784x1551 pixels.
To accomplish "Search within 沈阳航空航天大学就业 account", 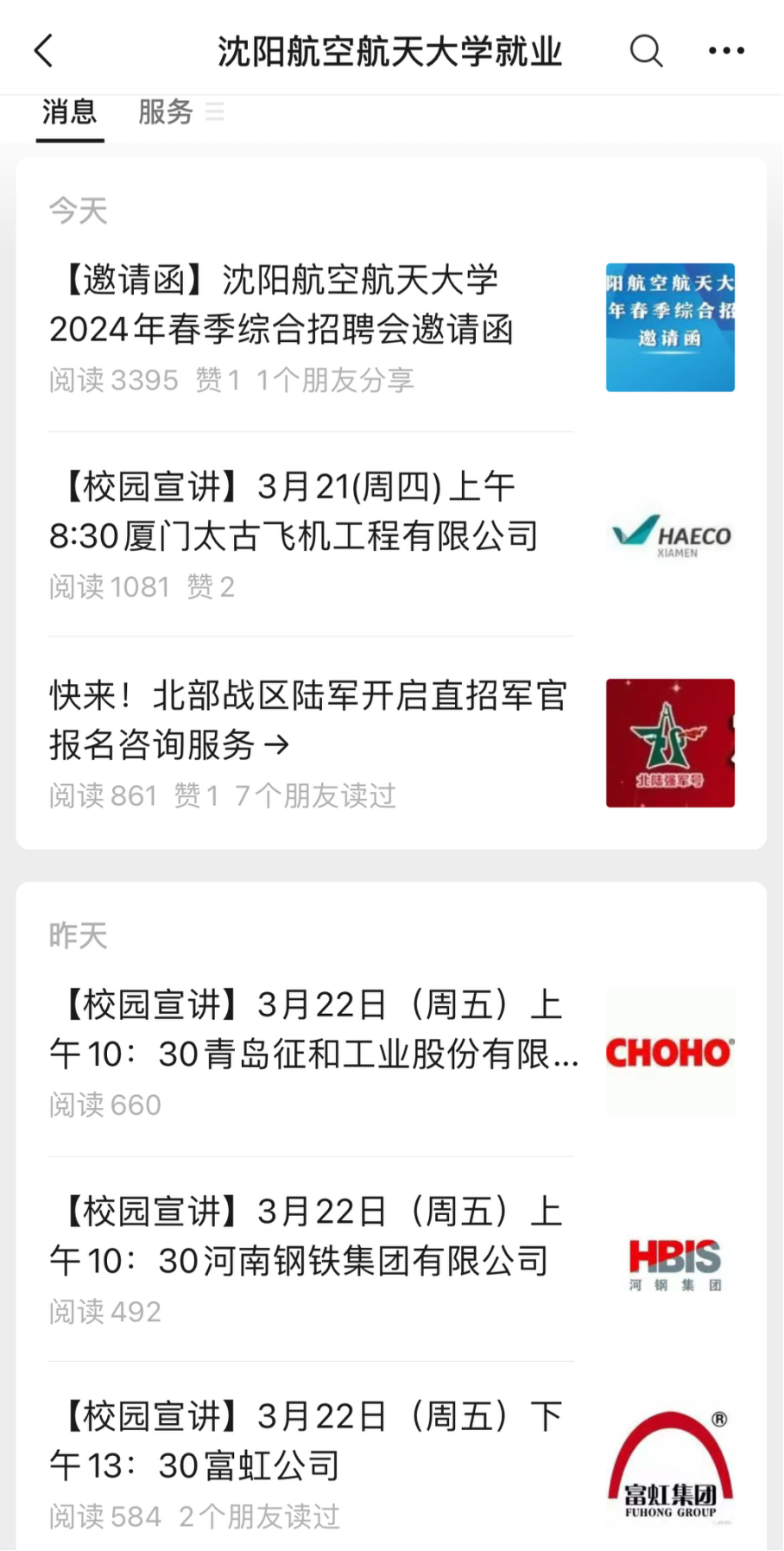I will point(646,51).
